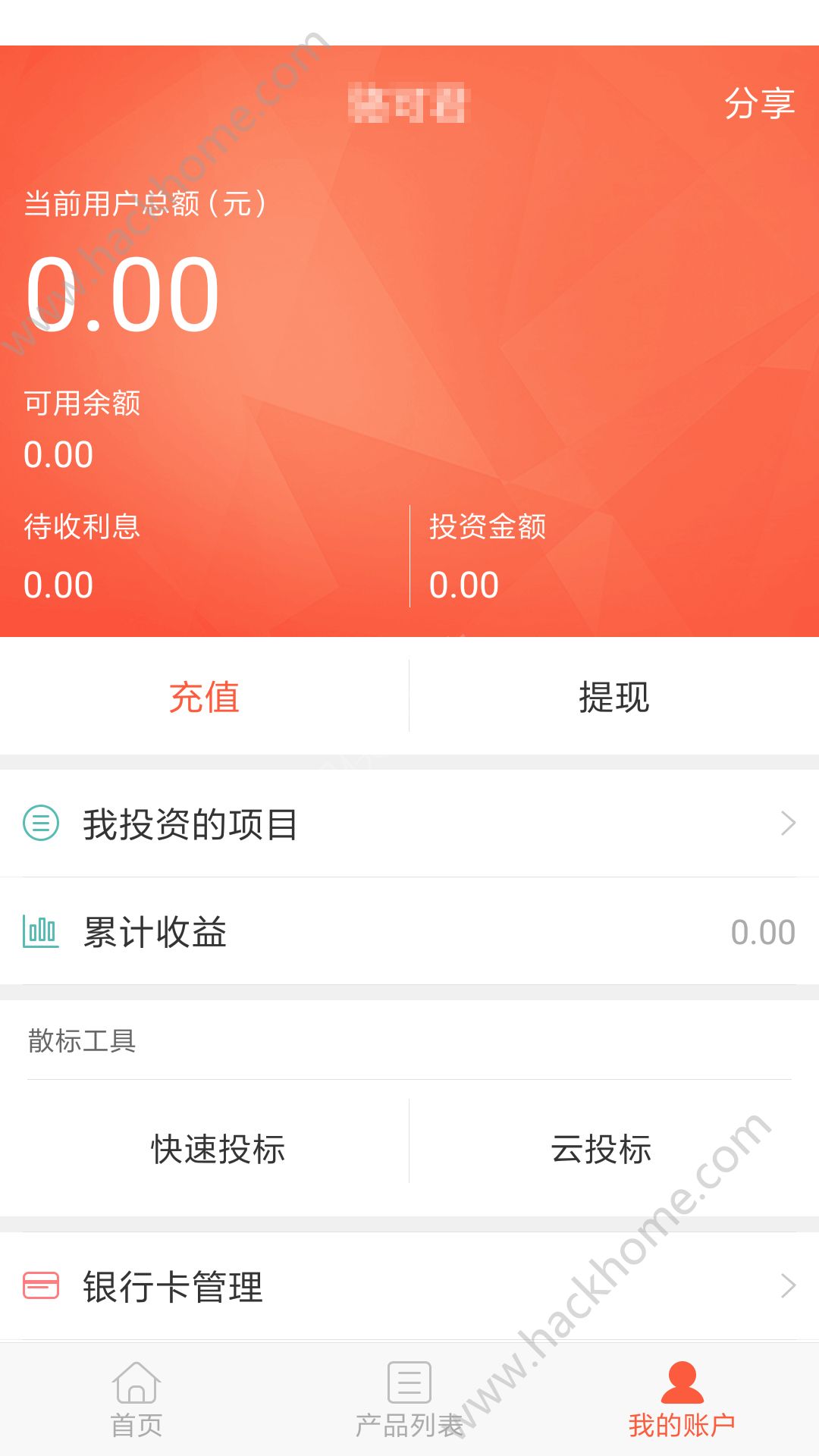Tap 提现 to withdraw funds
Screen dimensions: 819x1456
click(613, 697)
